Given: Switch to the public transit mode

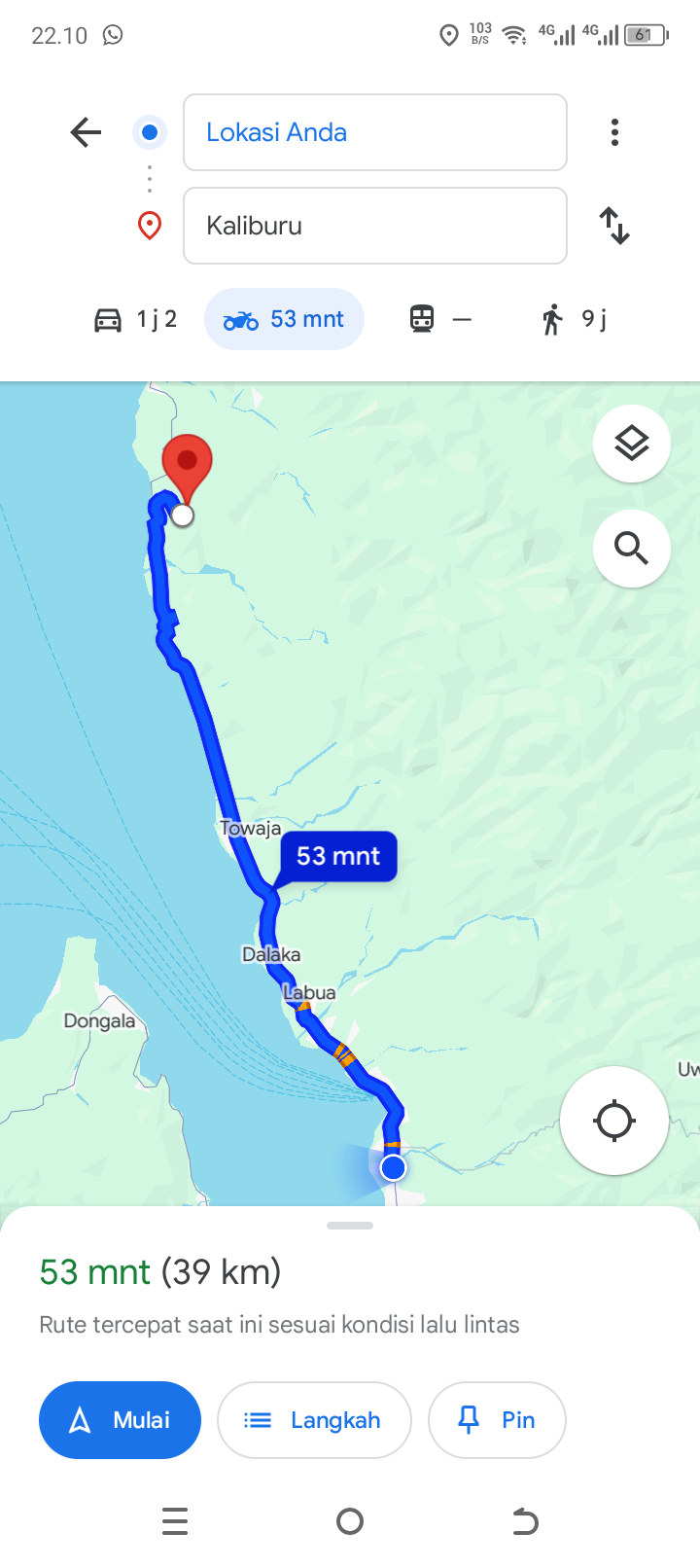Looking at the screenshot, I should [440, 319].
